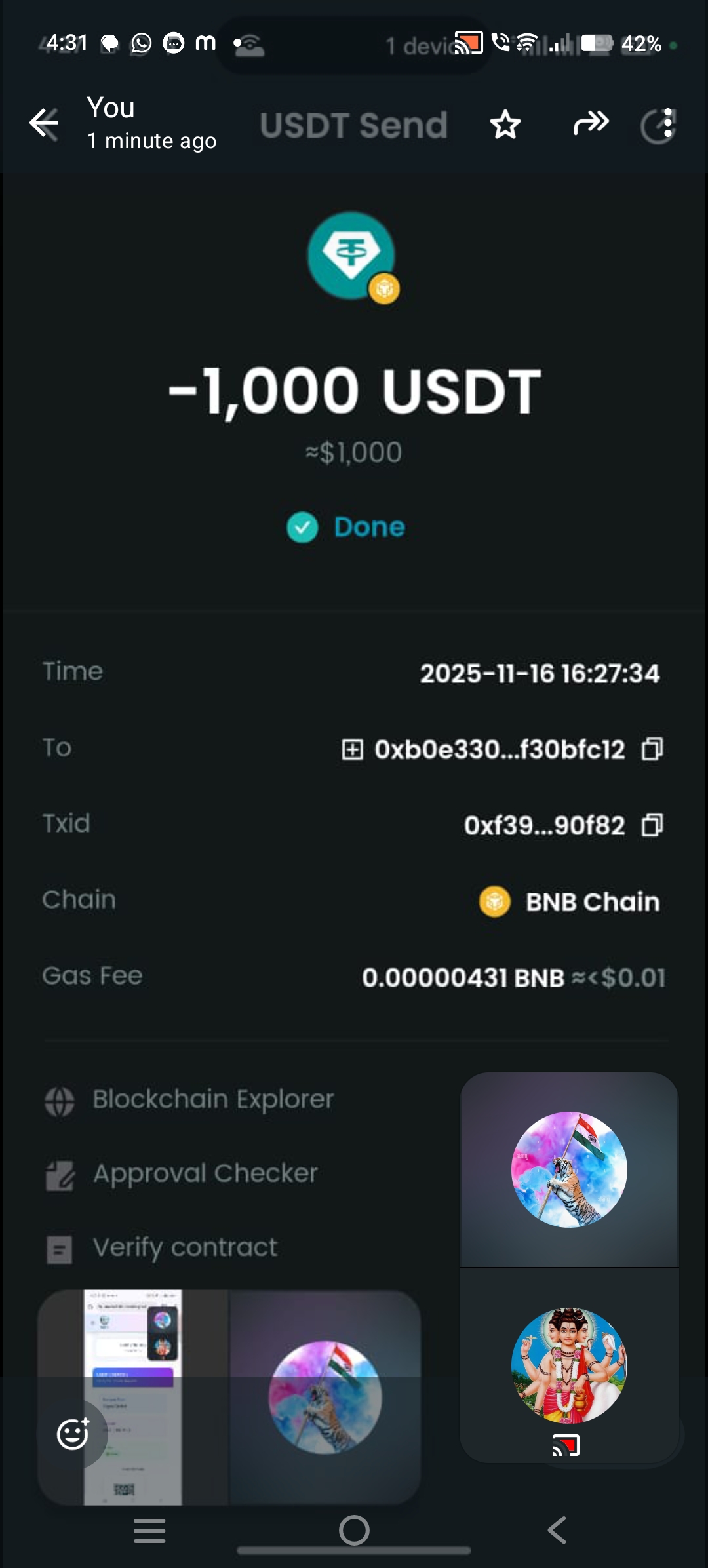The width and height of the screenshot is (708, 1568).
Task: Star this media message
Action: (505, 125)
